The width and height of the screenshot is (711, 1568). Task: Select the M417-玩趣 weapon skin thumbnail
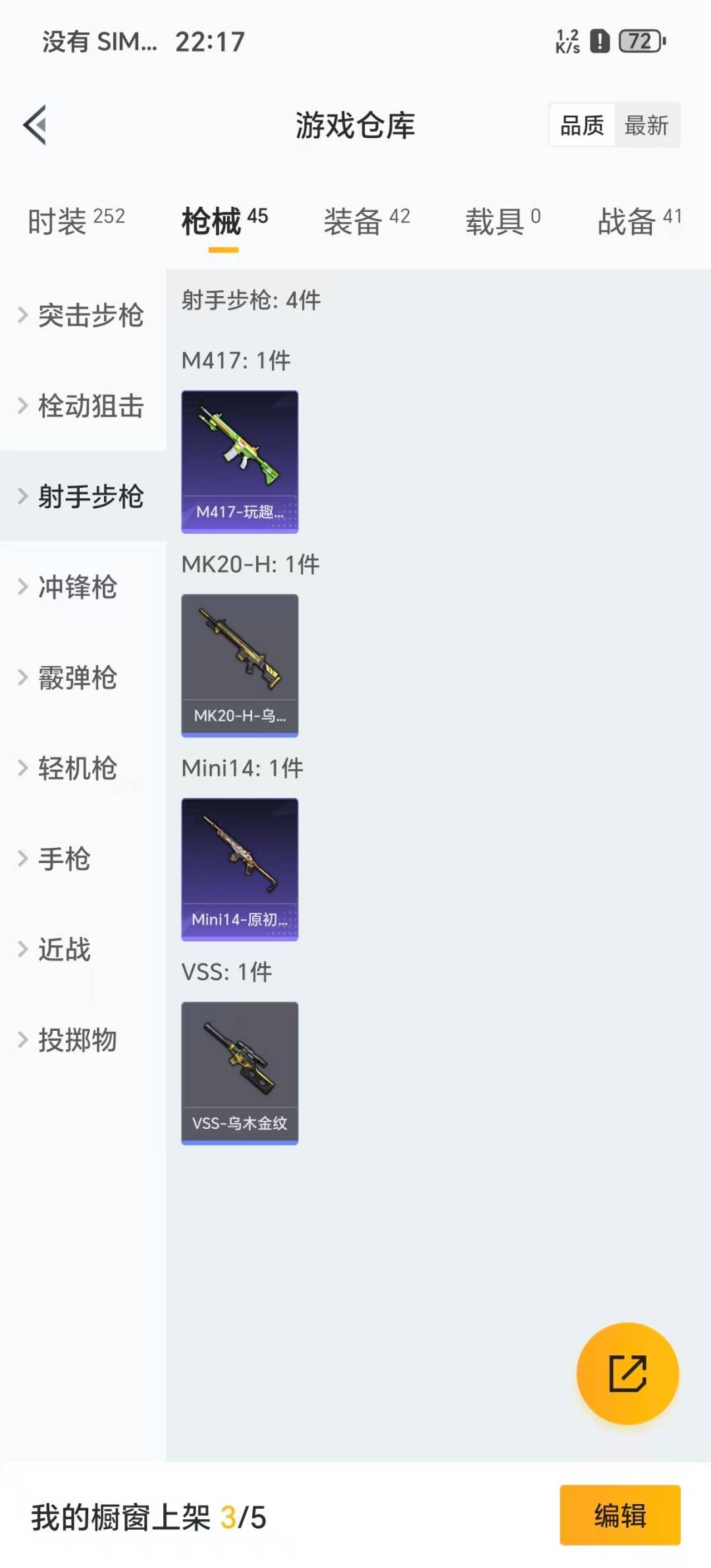pos(240,461)
